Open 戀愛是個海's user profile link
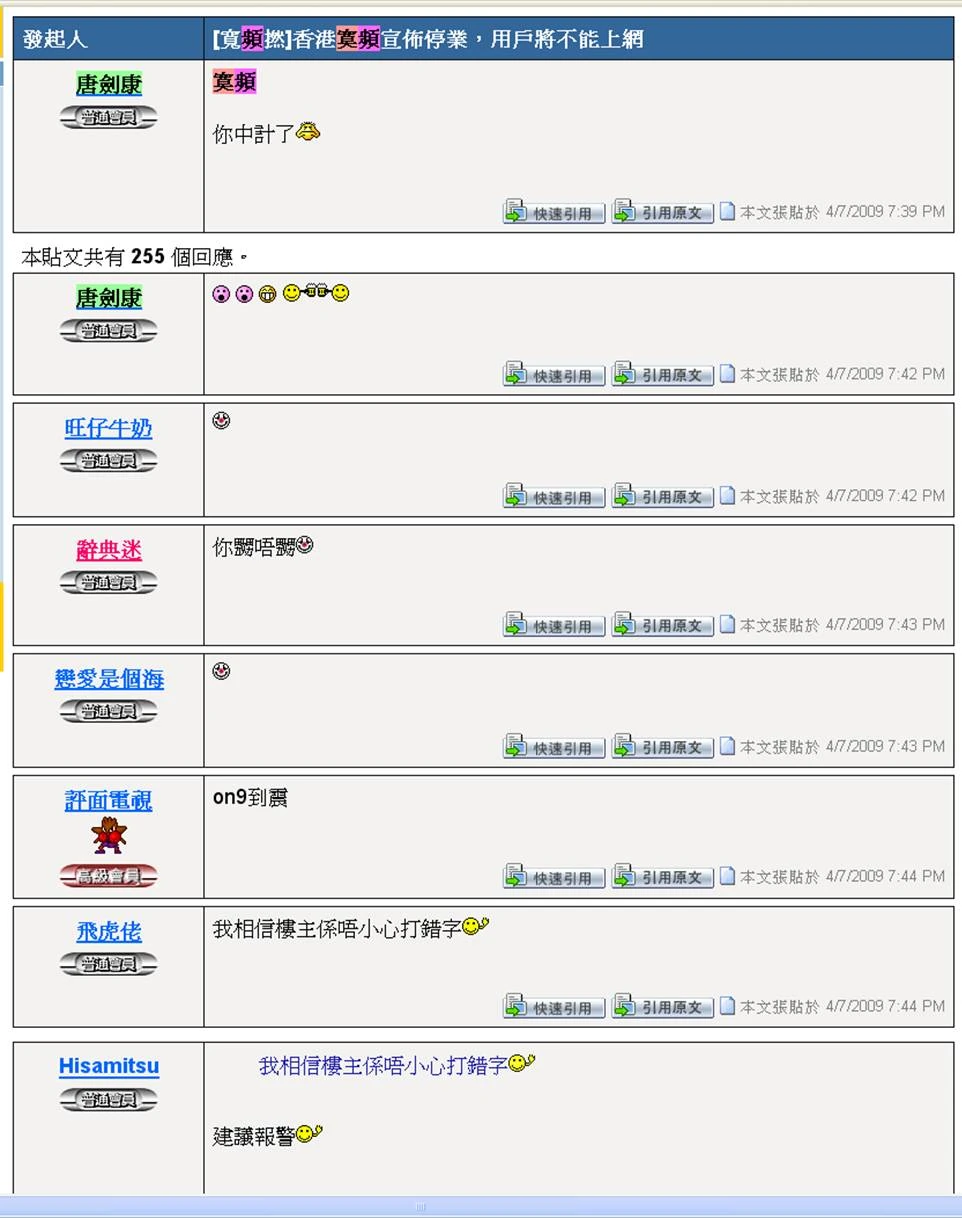Viewport: 962px width, 1218px height. point(108,679)
